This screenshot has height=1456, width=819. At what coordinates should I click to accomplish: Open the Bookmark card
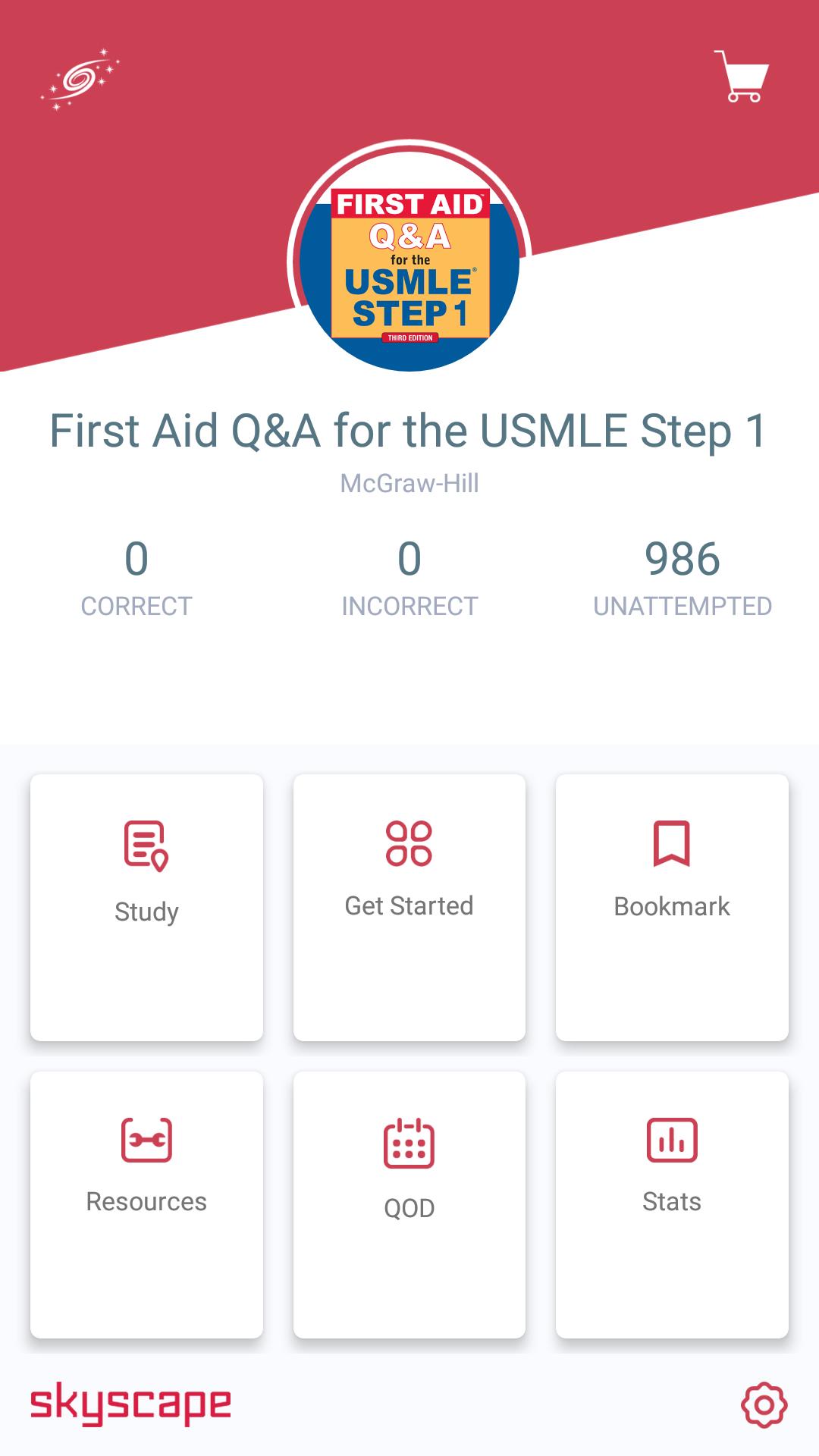click(x=672, y=907)
